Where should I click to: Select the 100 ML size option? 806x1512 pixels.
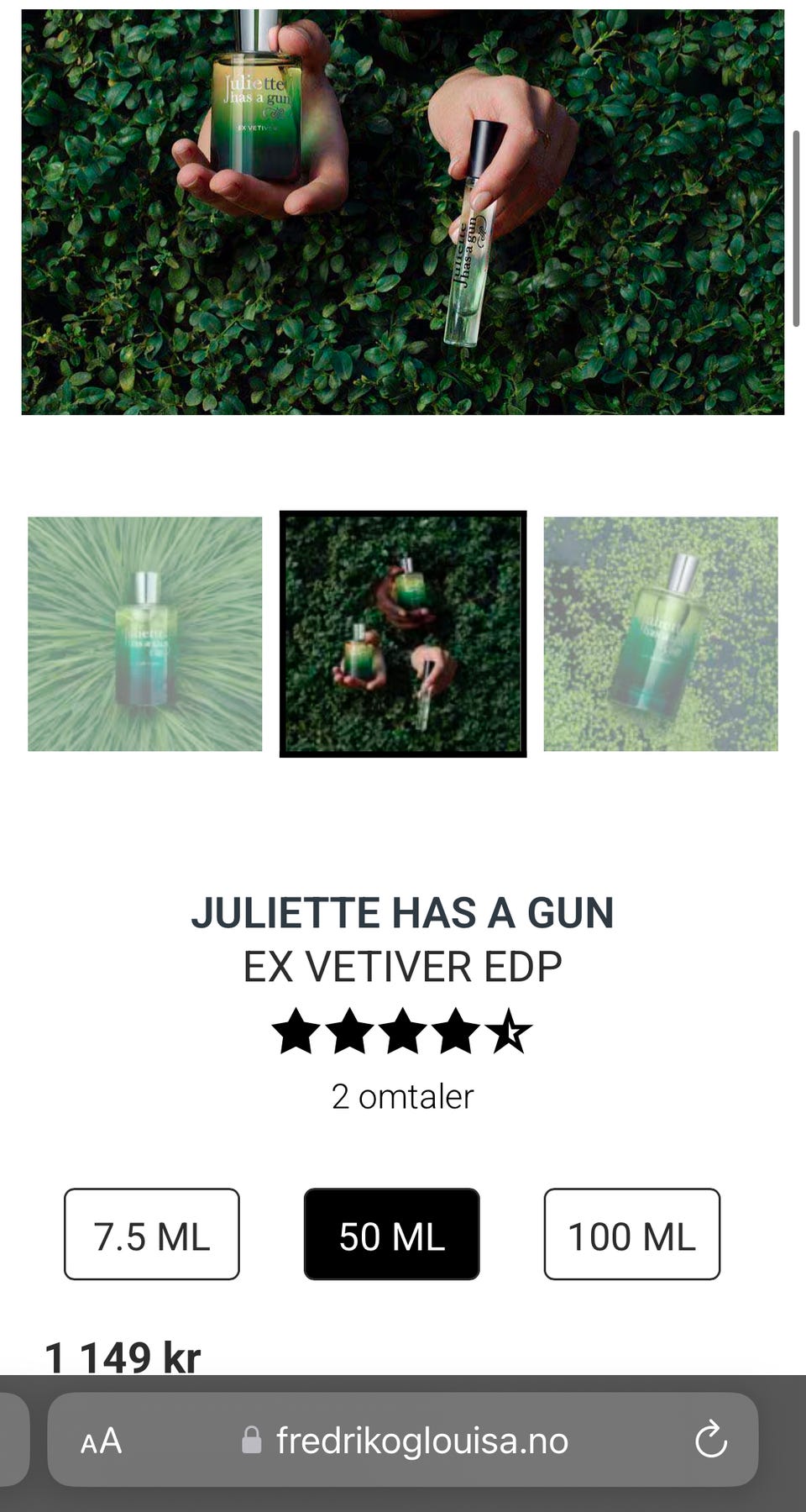631,1235
